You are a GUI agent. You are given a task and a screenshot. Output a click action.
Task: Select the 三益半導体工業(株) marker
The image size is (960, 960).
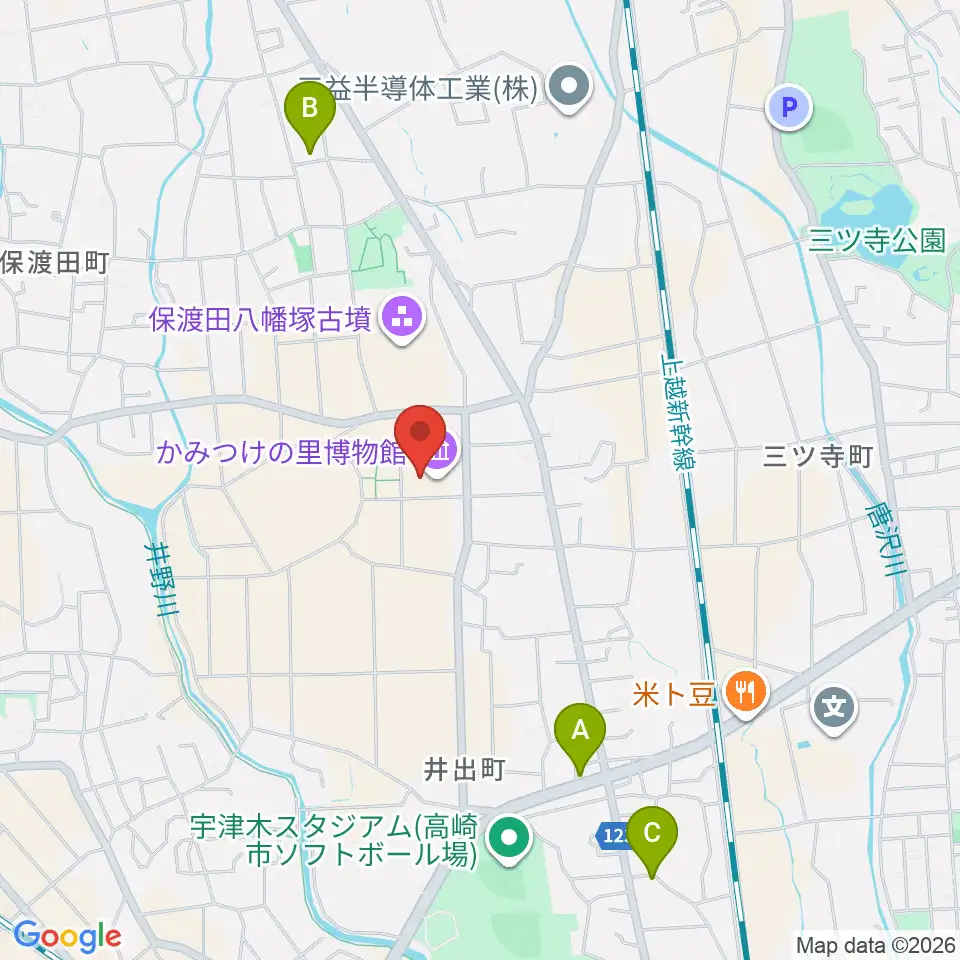pyautogui.click(x=569, y=89)
